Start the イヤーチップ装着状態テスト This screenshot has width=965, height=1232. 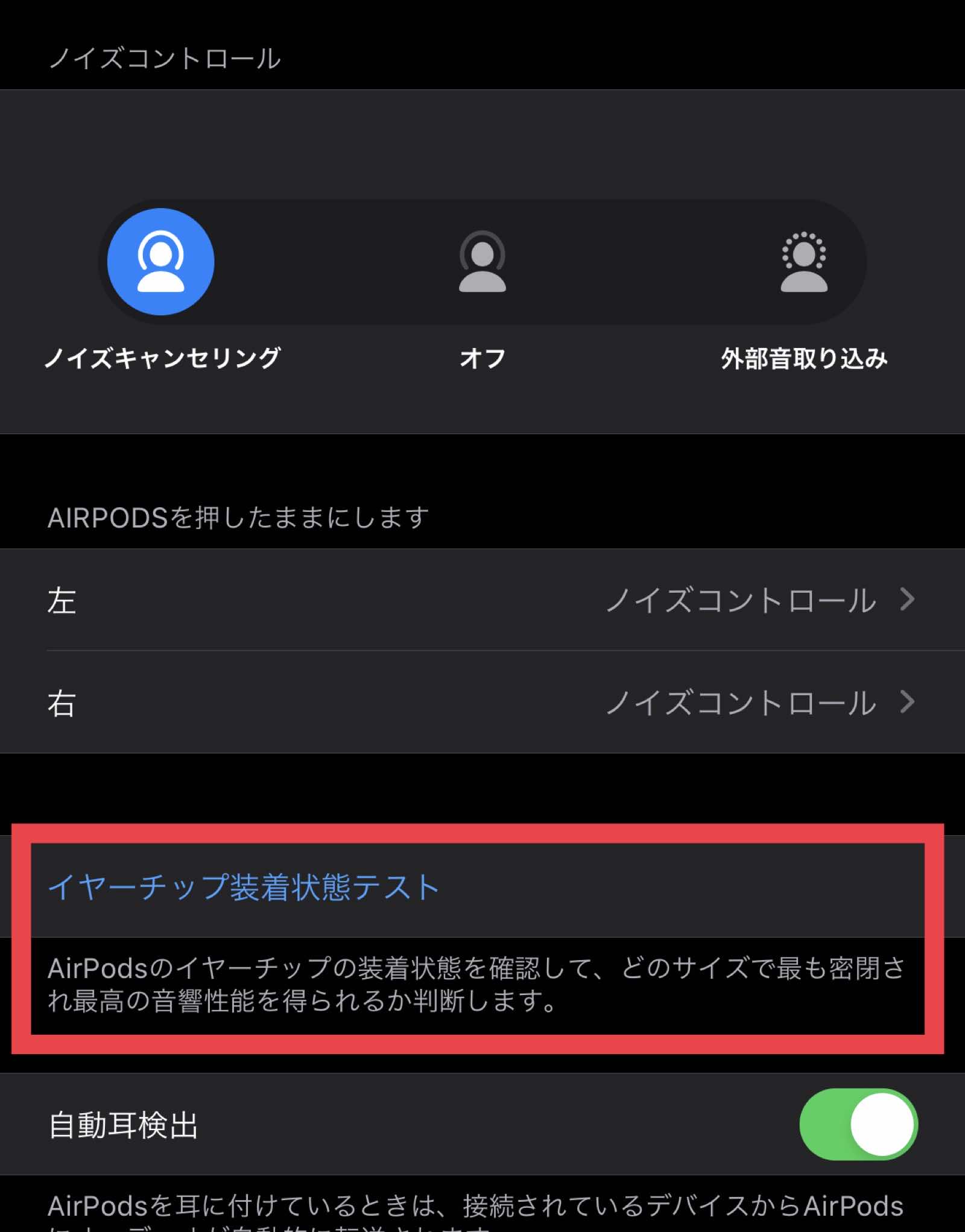click(x=243, y=888)
